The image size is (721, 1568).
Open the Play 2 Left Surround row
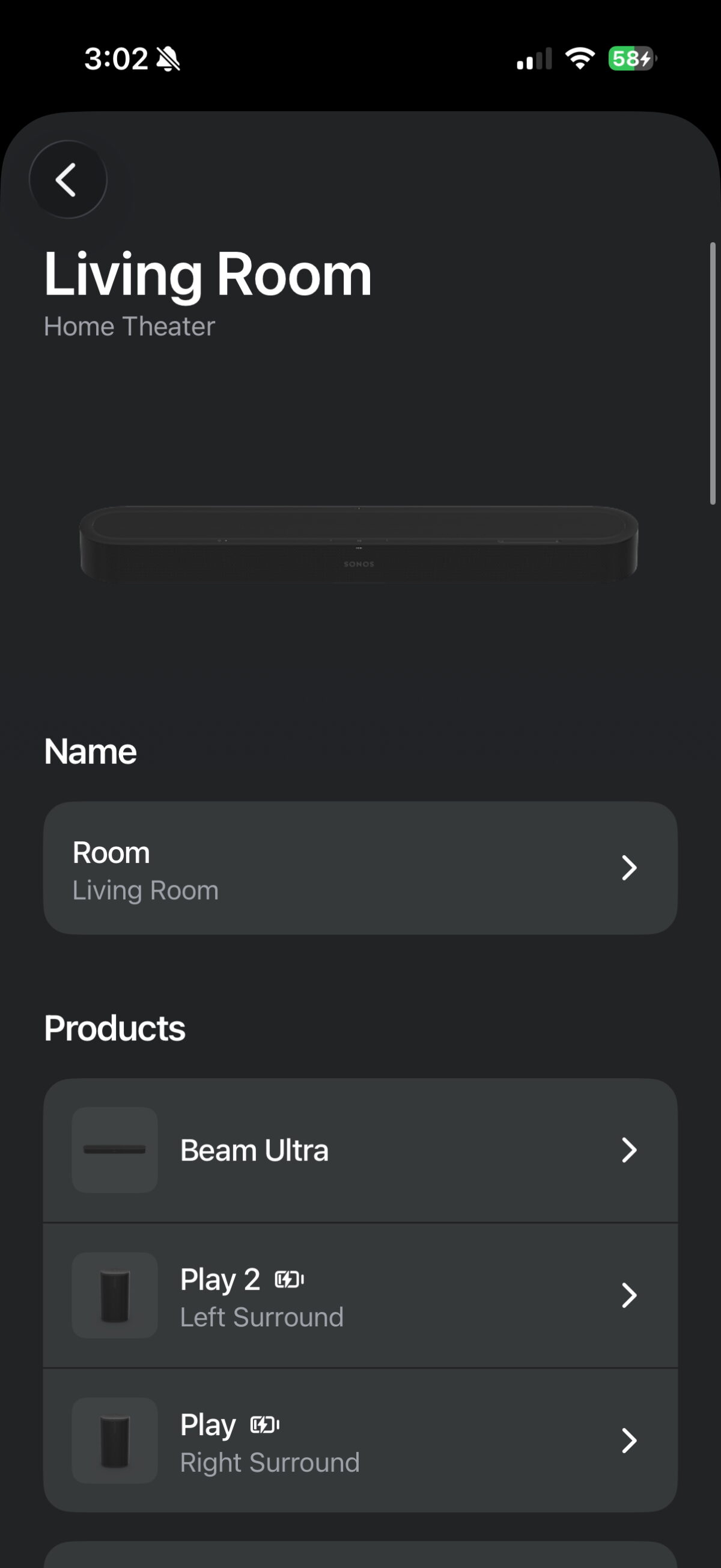coord(360,1295)
